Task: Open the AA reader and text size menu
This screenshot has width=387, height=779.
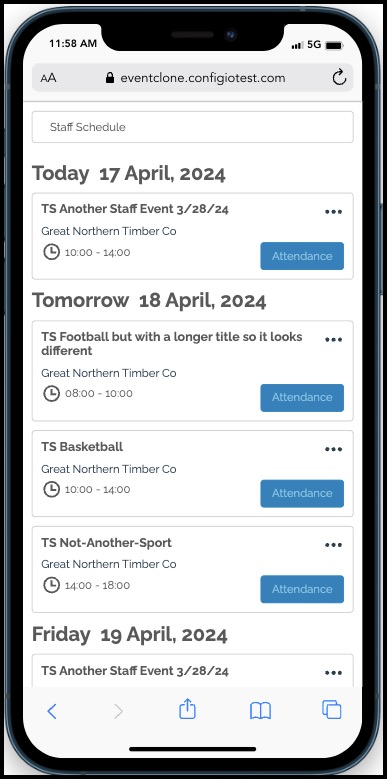Action: point(48,78)
